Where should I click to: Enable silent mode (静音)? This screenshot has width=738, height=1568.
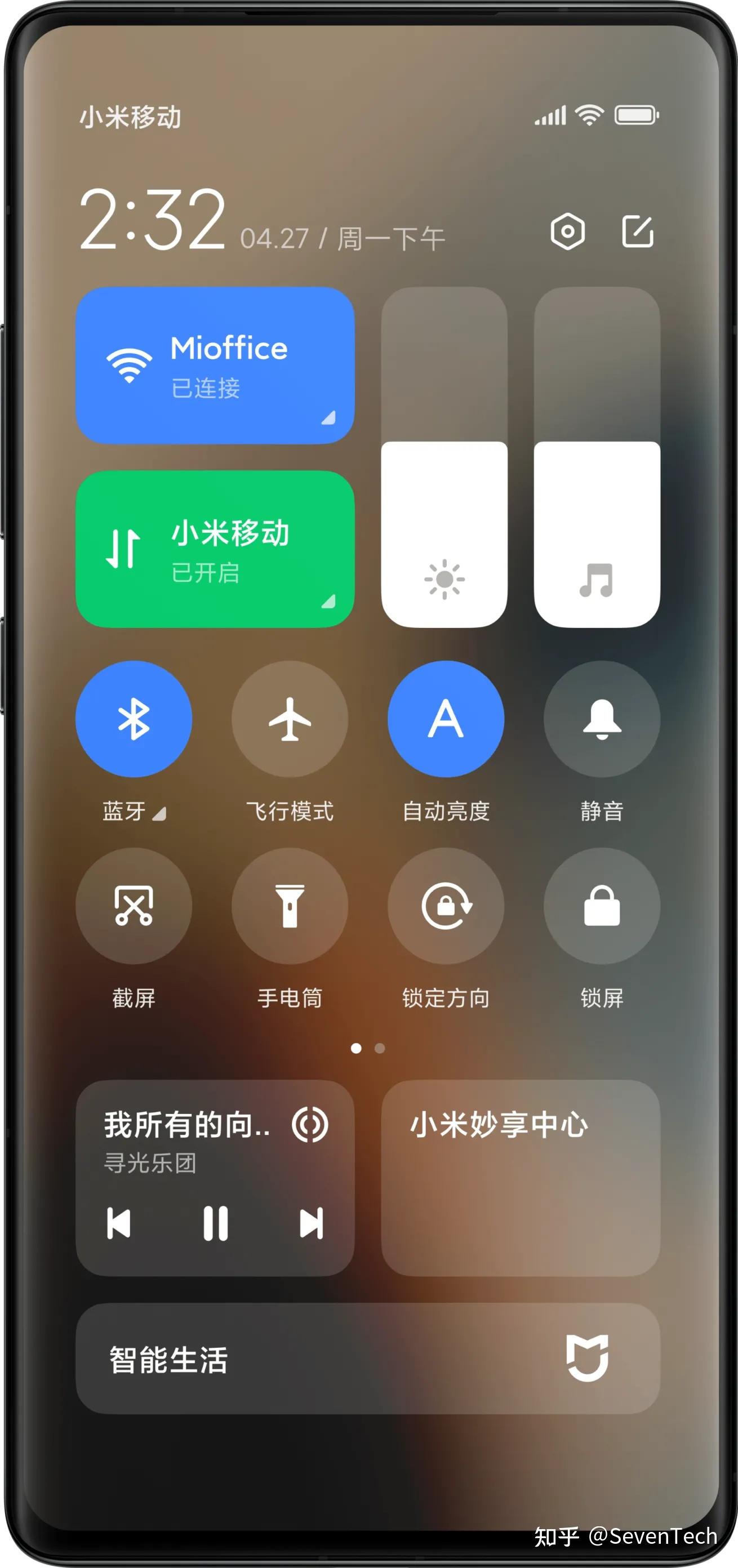[x=602, y=719]
